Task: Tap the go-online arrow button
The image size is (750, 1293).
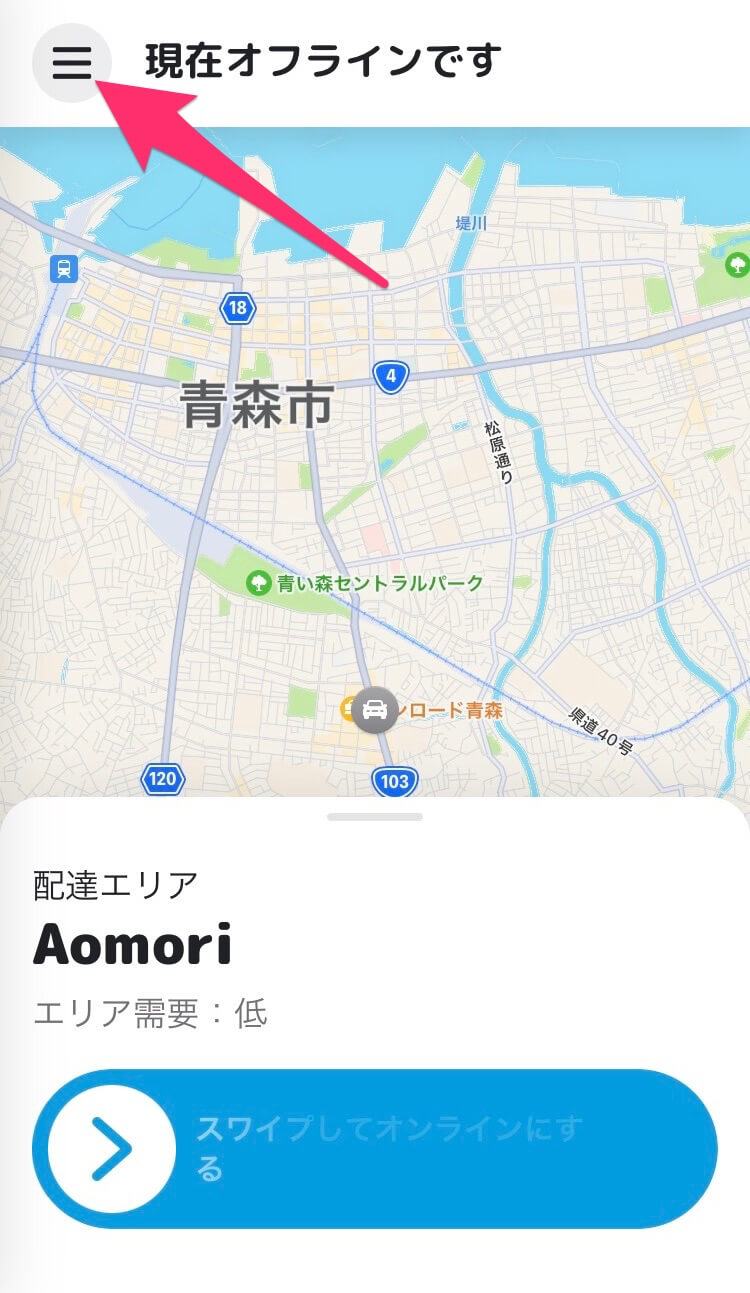Action: (112, 1149)
